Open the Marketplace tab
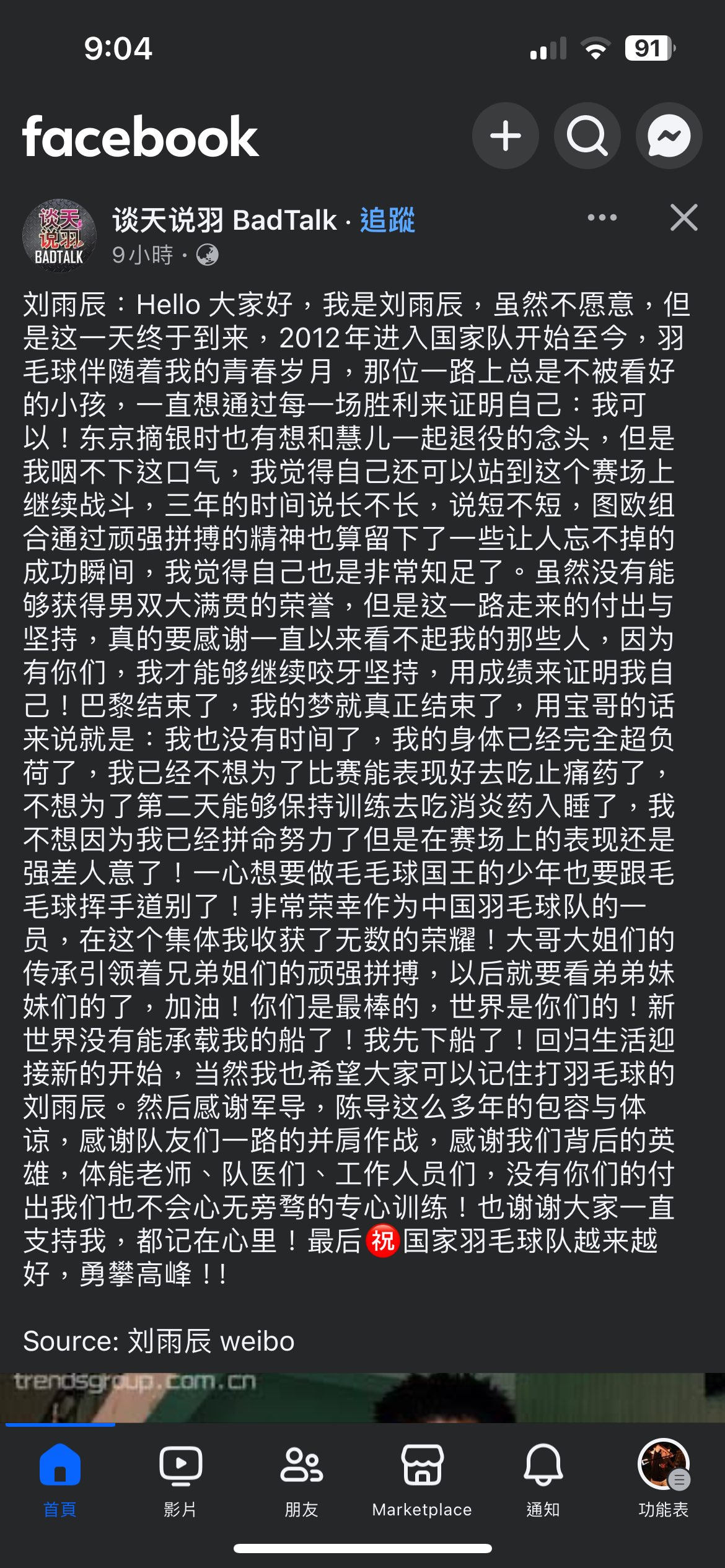This screenshot has height=1568, width=725. point(422,1480)
